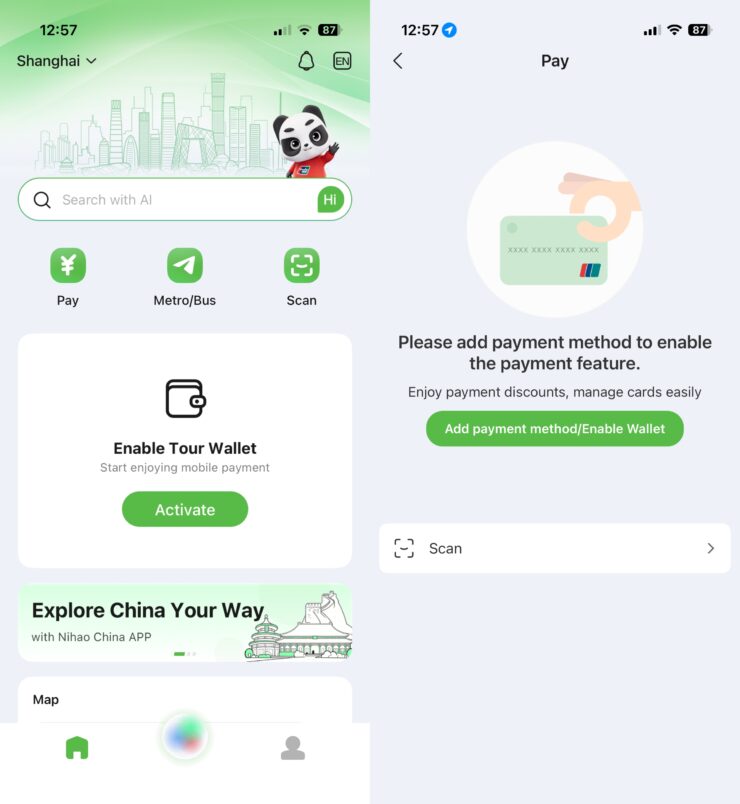The width and height of the screenshot is (740, 804).
Task: Activate the Tour Wallet
Action: pyautogui.click(x=184, y=510)
